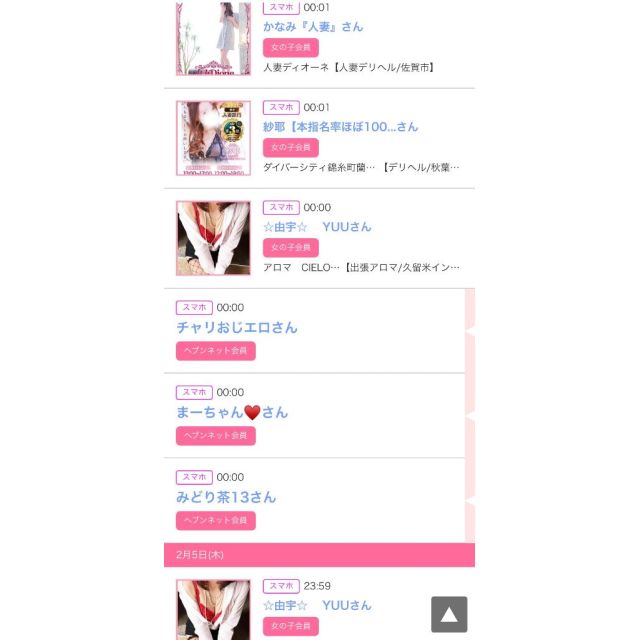This screenshot has width=640, height=640.
Task: Open ☆由宇☆ YUUさん link at 23:59
Action: pyautogui.click(x=316, y=605)
